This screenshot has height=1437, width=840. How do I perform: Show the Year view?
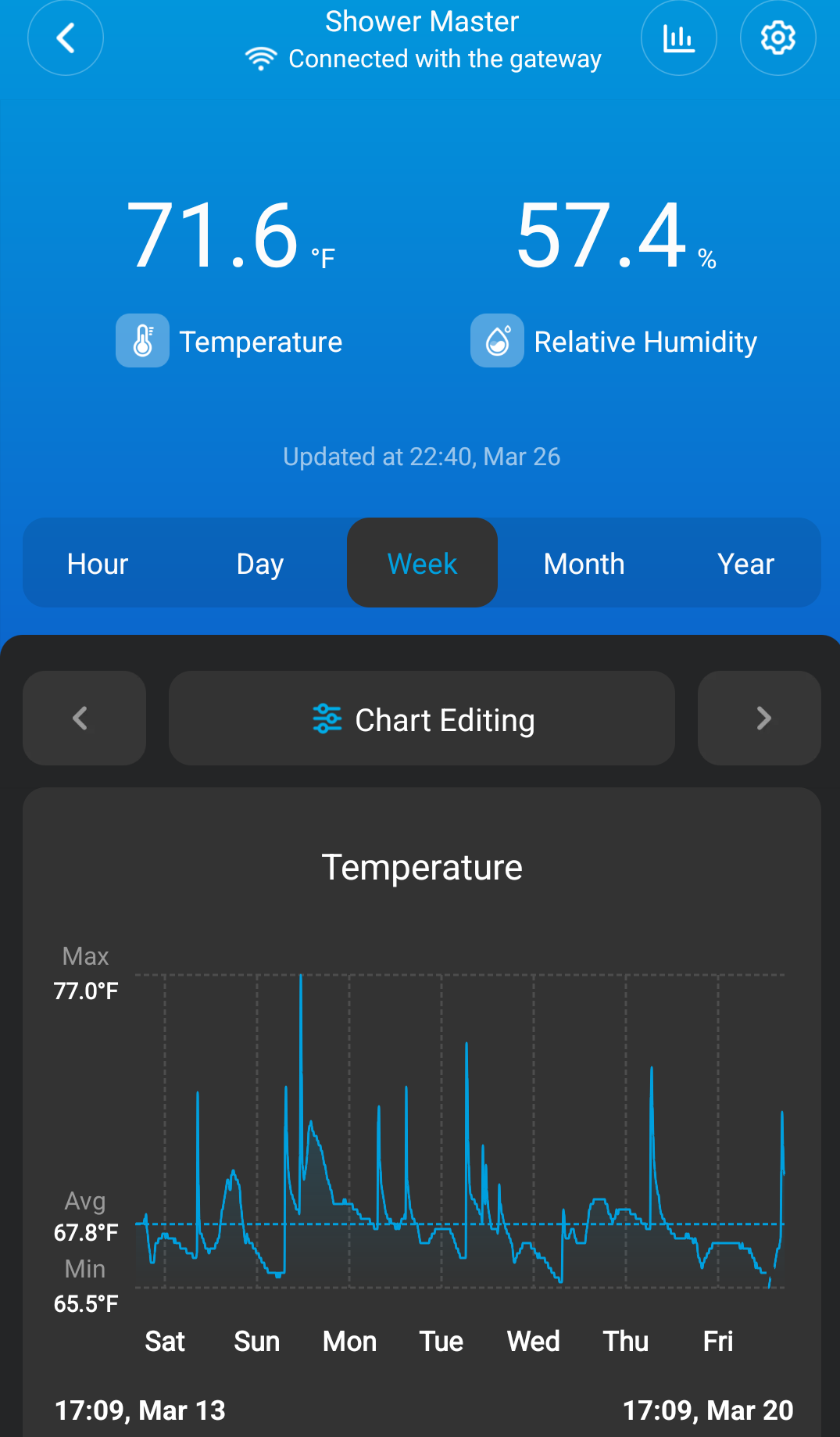tap(745, 564)
